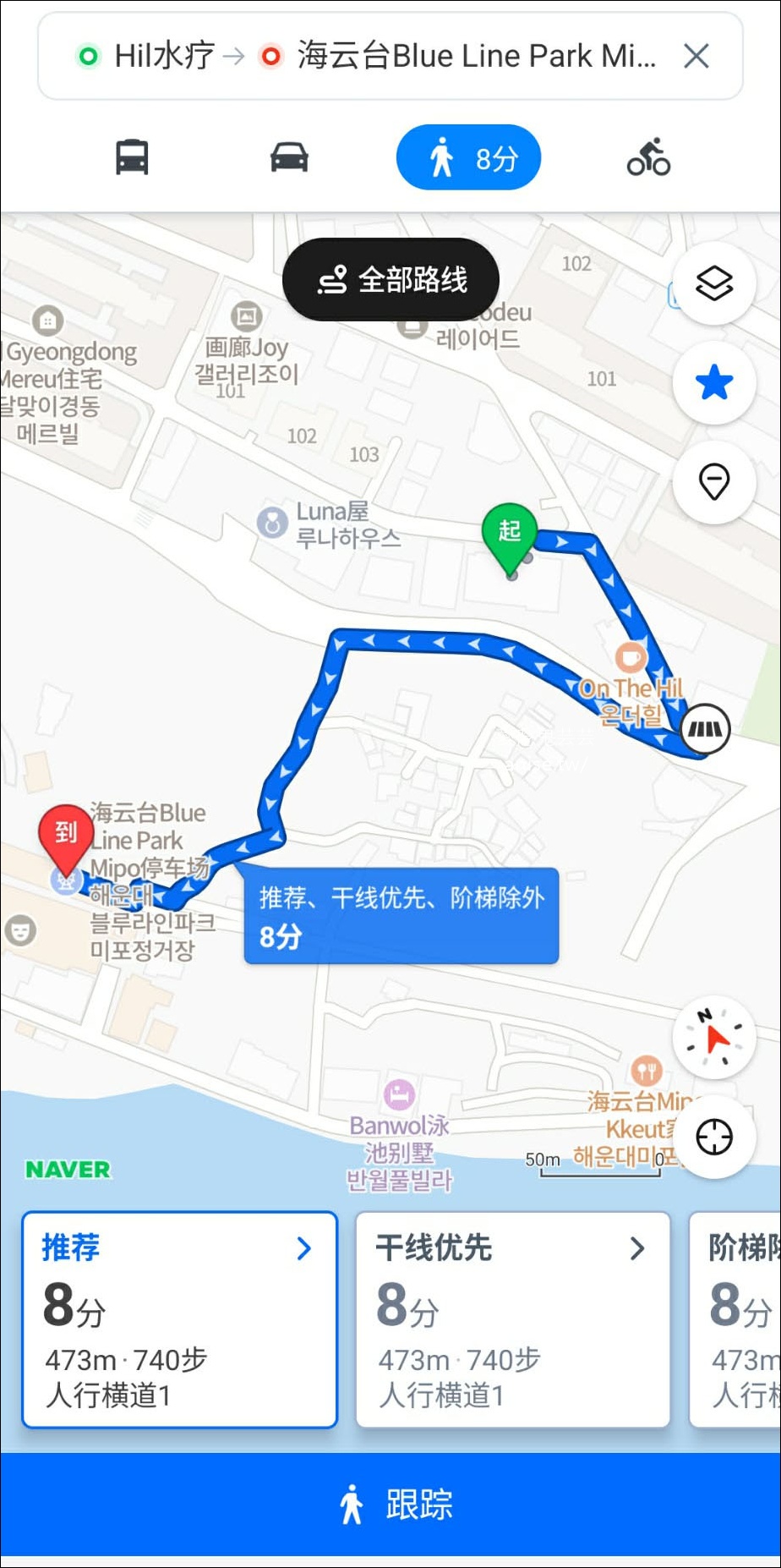Open the map layers selector

(714, 284)
